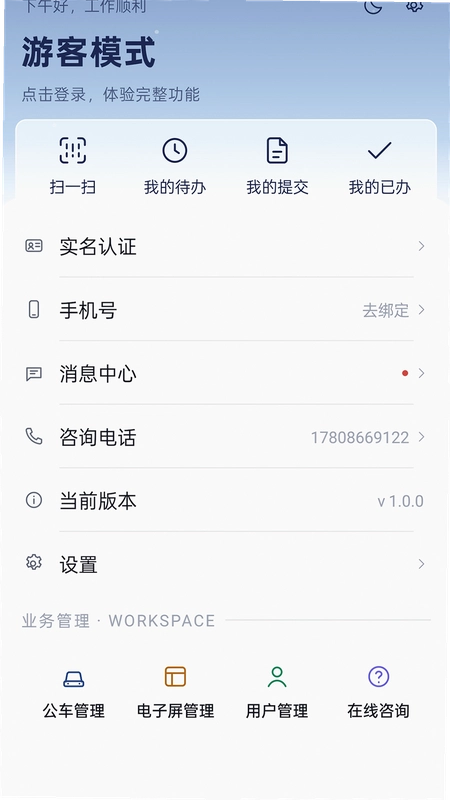Open 扫一扫 scanner
The image size is (450, 800).
[x=72, y=166]
